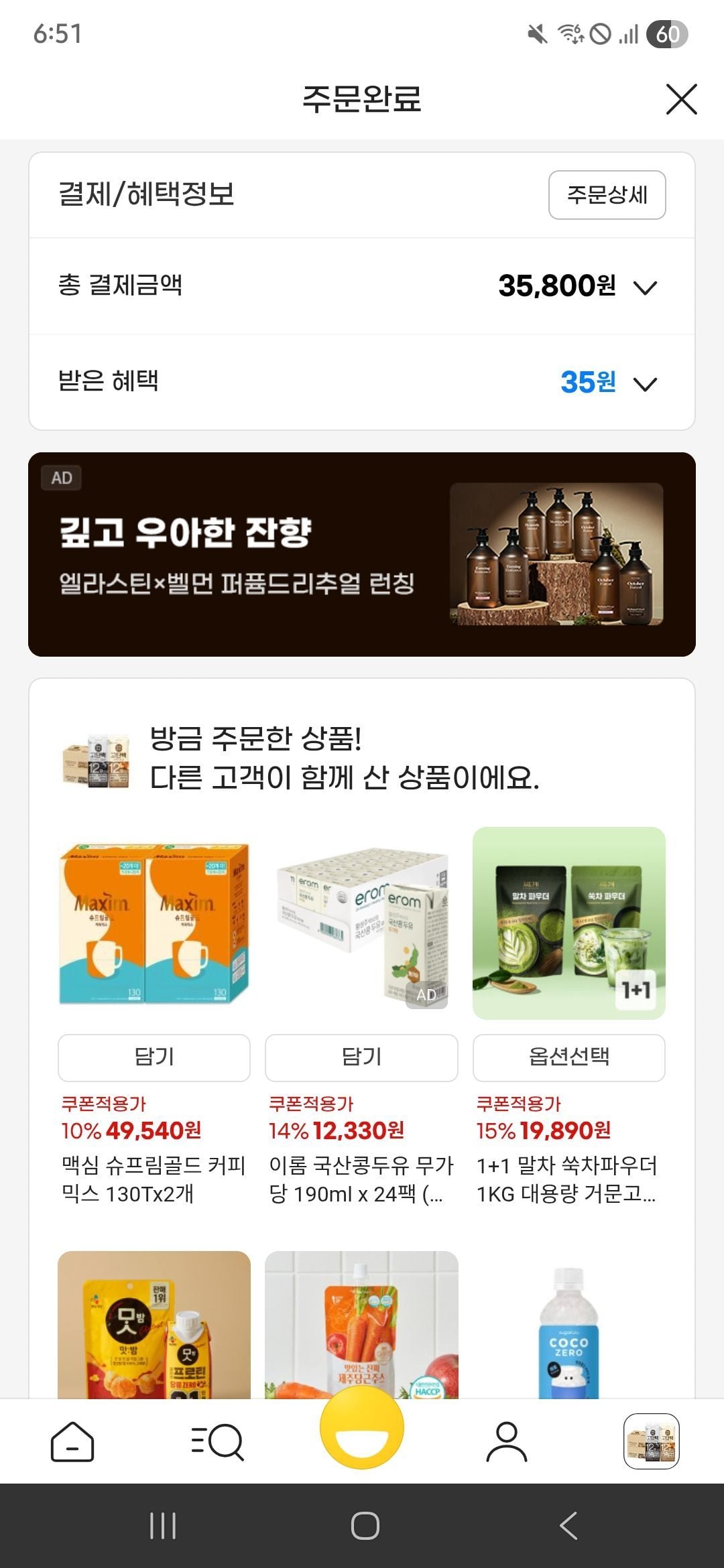Open the category search tab
This screenshot has height=1568, width=724.
[x=217, y=1441]
